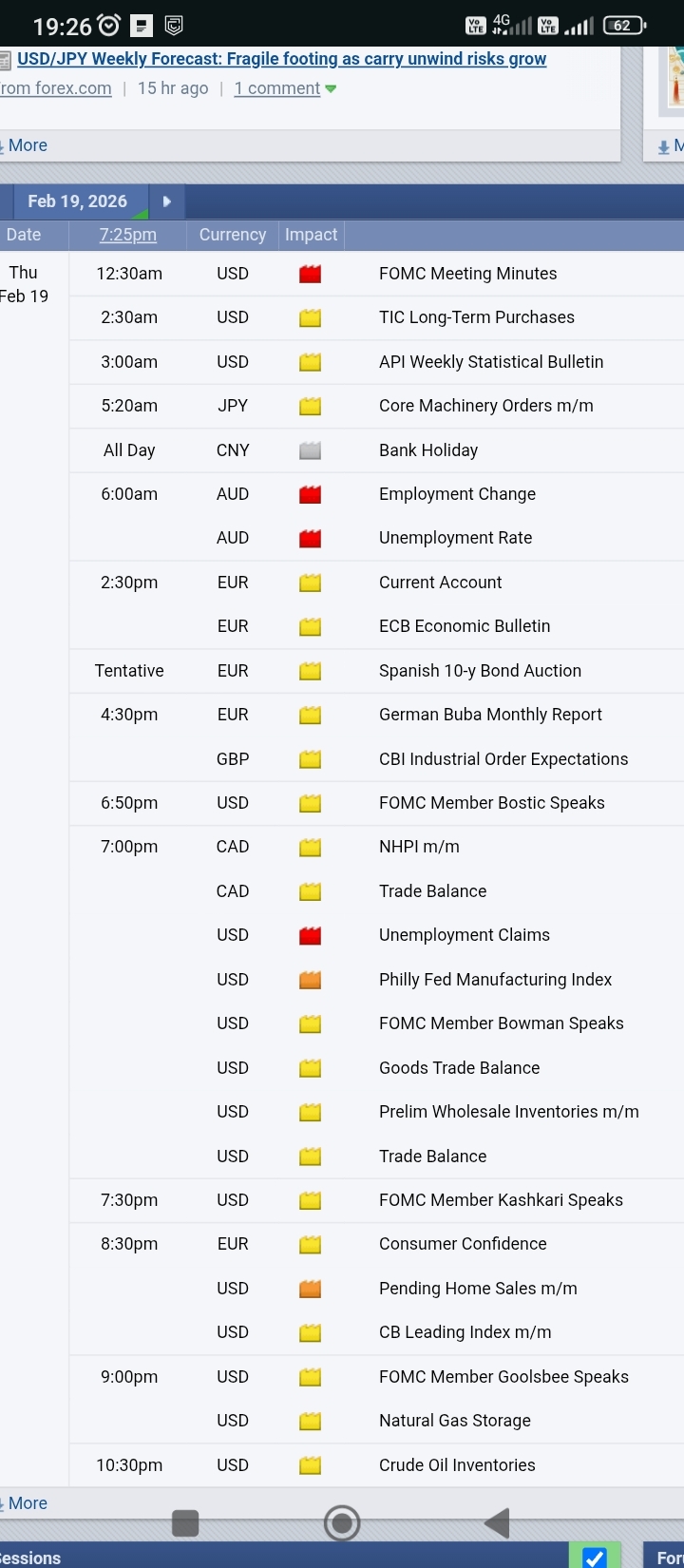
Task: Tap the underlined 7:25pm time link
Action: [x=128, y=235]
